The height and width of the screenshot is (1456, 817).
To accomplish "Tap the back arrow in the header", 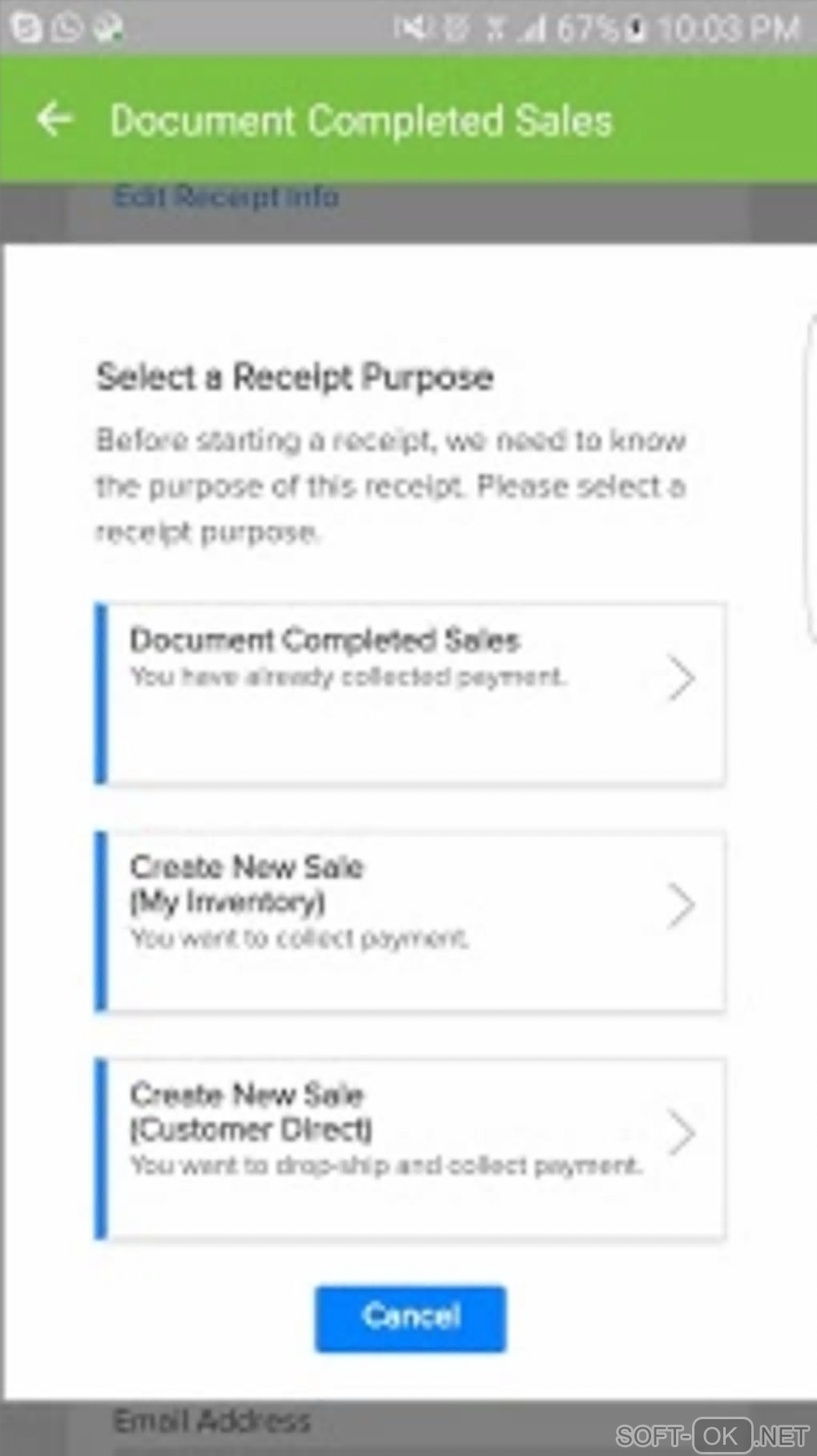I will 54,120.
